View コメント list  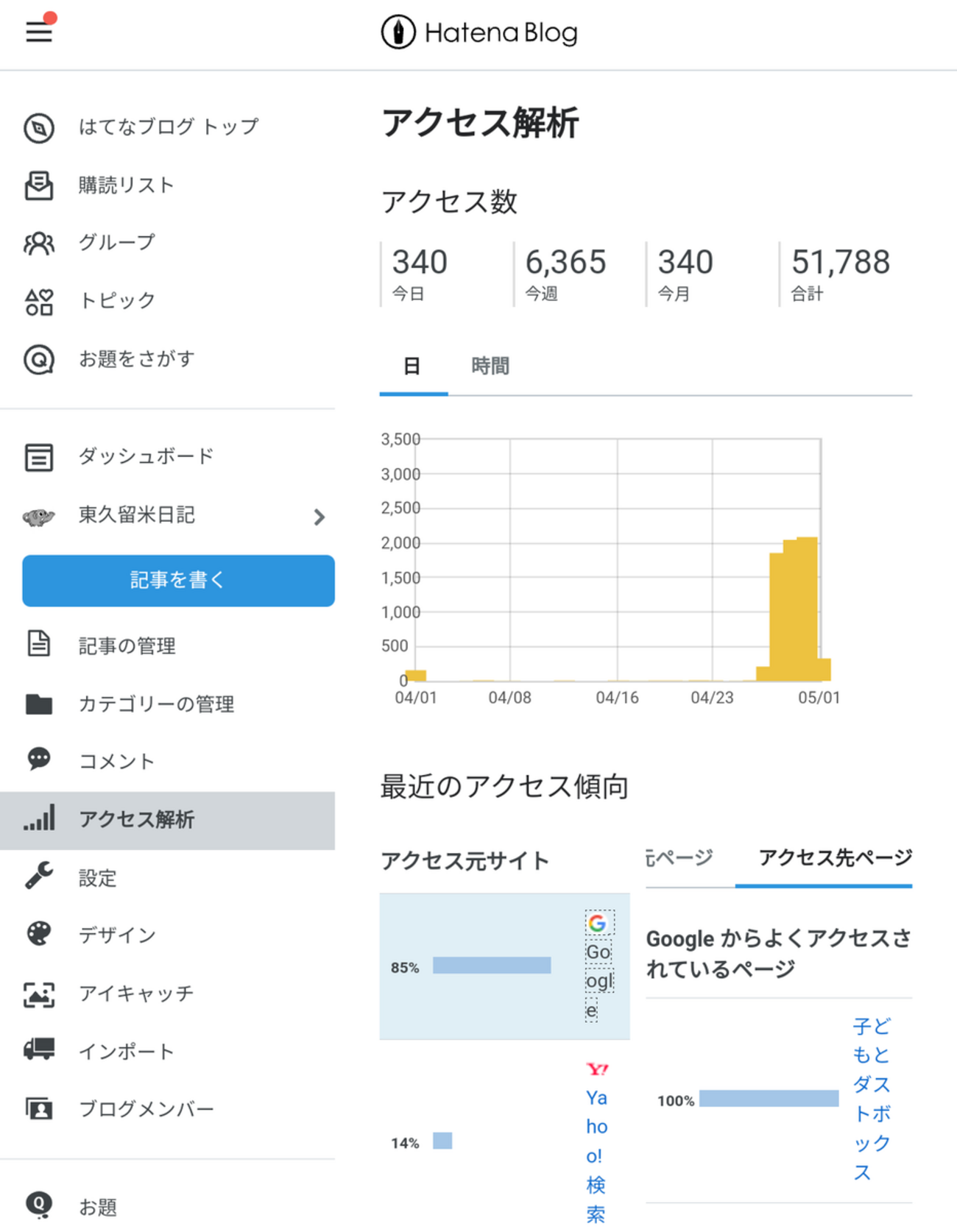(116, 761)
